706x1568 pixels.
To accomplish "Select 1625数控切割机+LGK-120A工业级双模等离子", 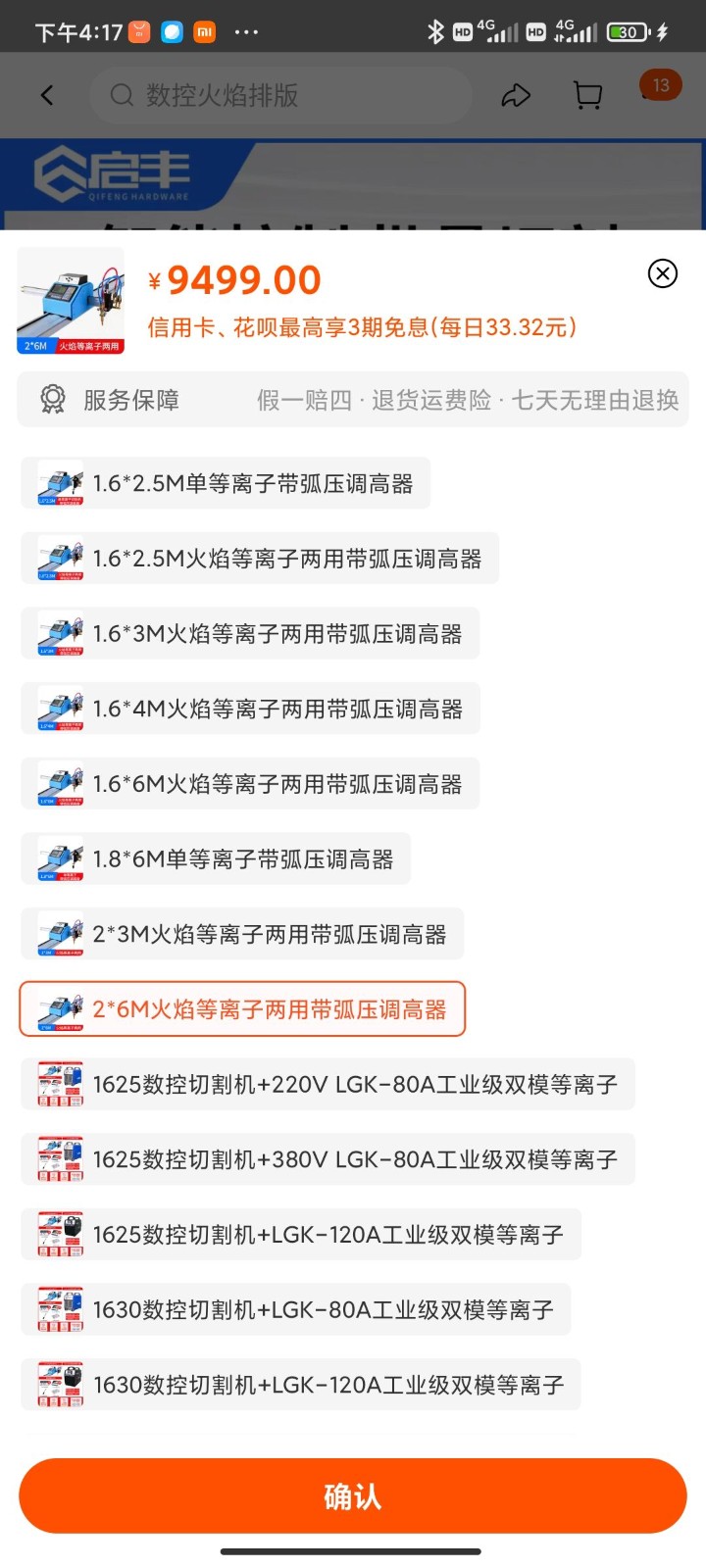I will [x=301, y=1235].
